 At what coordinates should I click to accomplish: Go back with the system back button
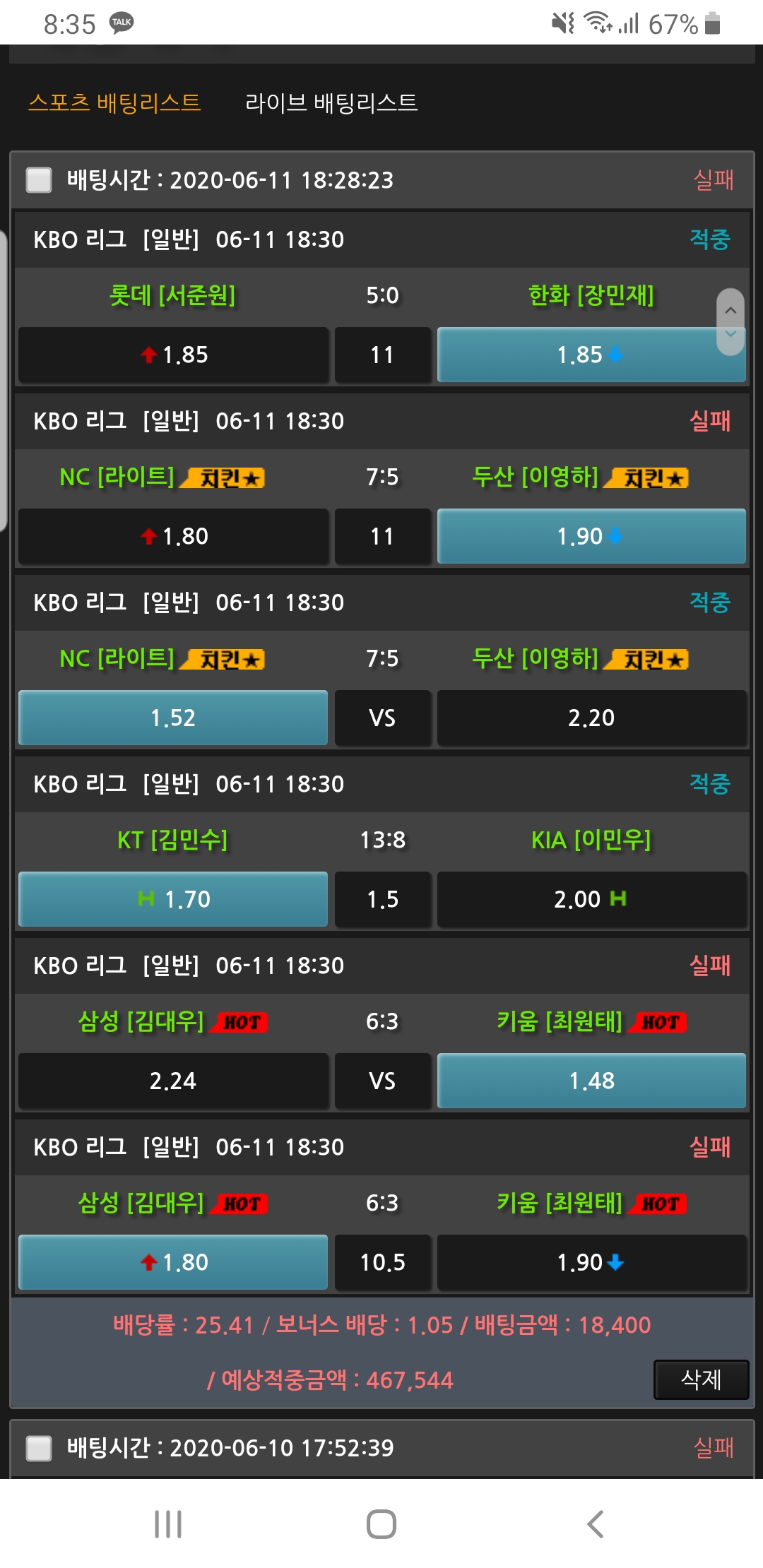(x=595, y=1524)
